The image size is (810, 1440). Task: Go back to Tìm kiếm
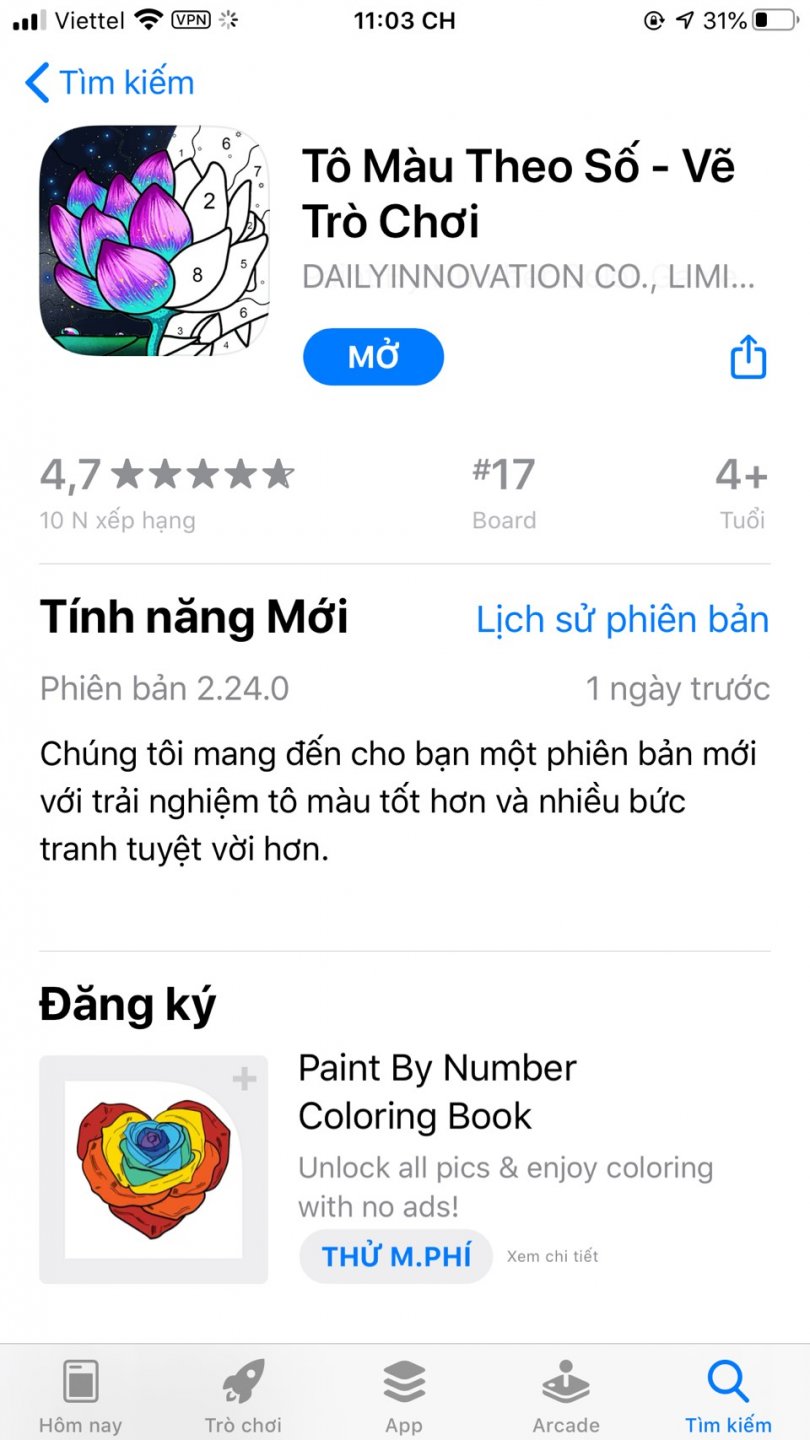[x=110, y=83]
